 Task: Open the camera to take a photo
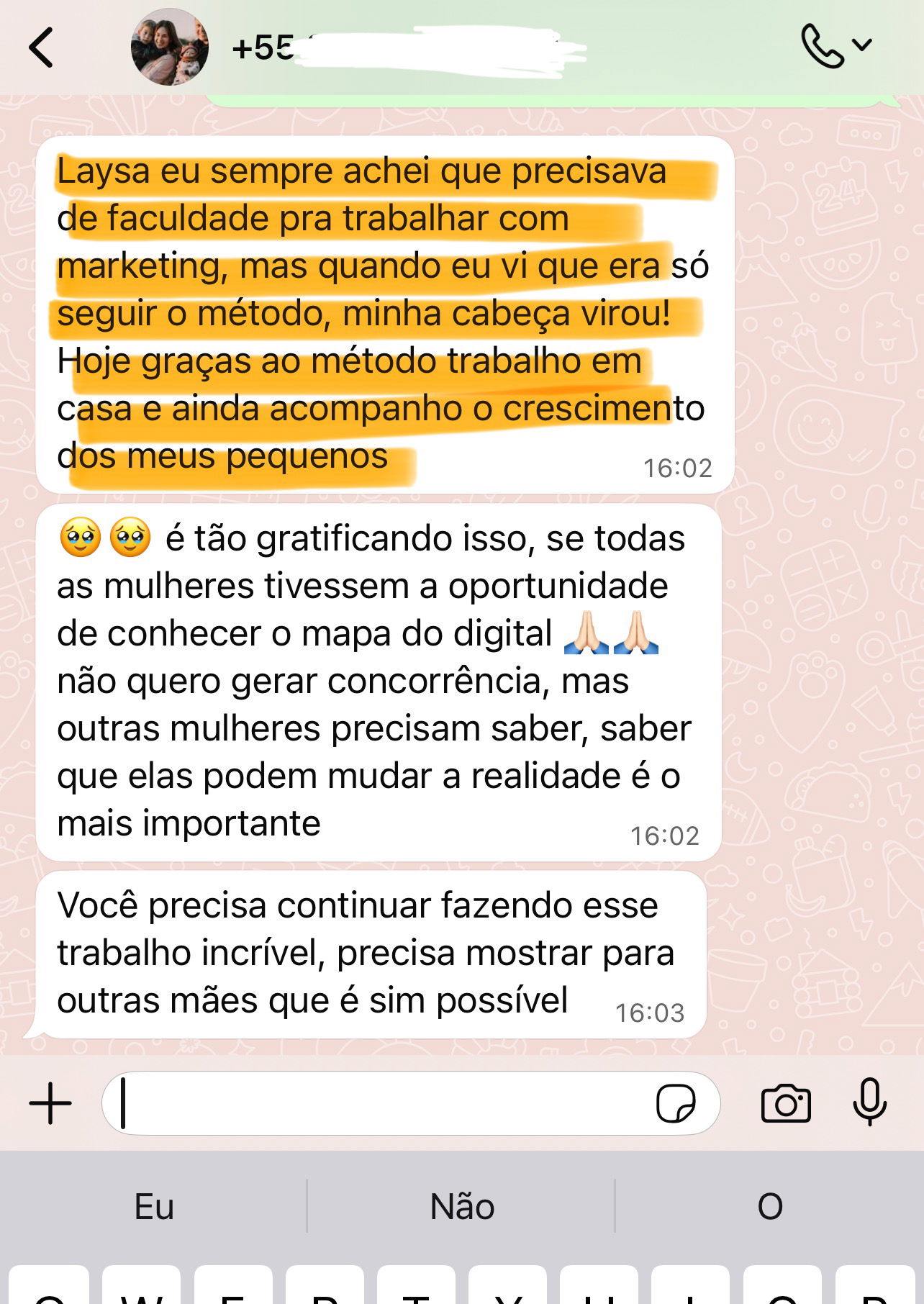click(x=786, y=1103)
